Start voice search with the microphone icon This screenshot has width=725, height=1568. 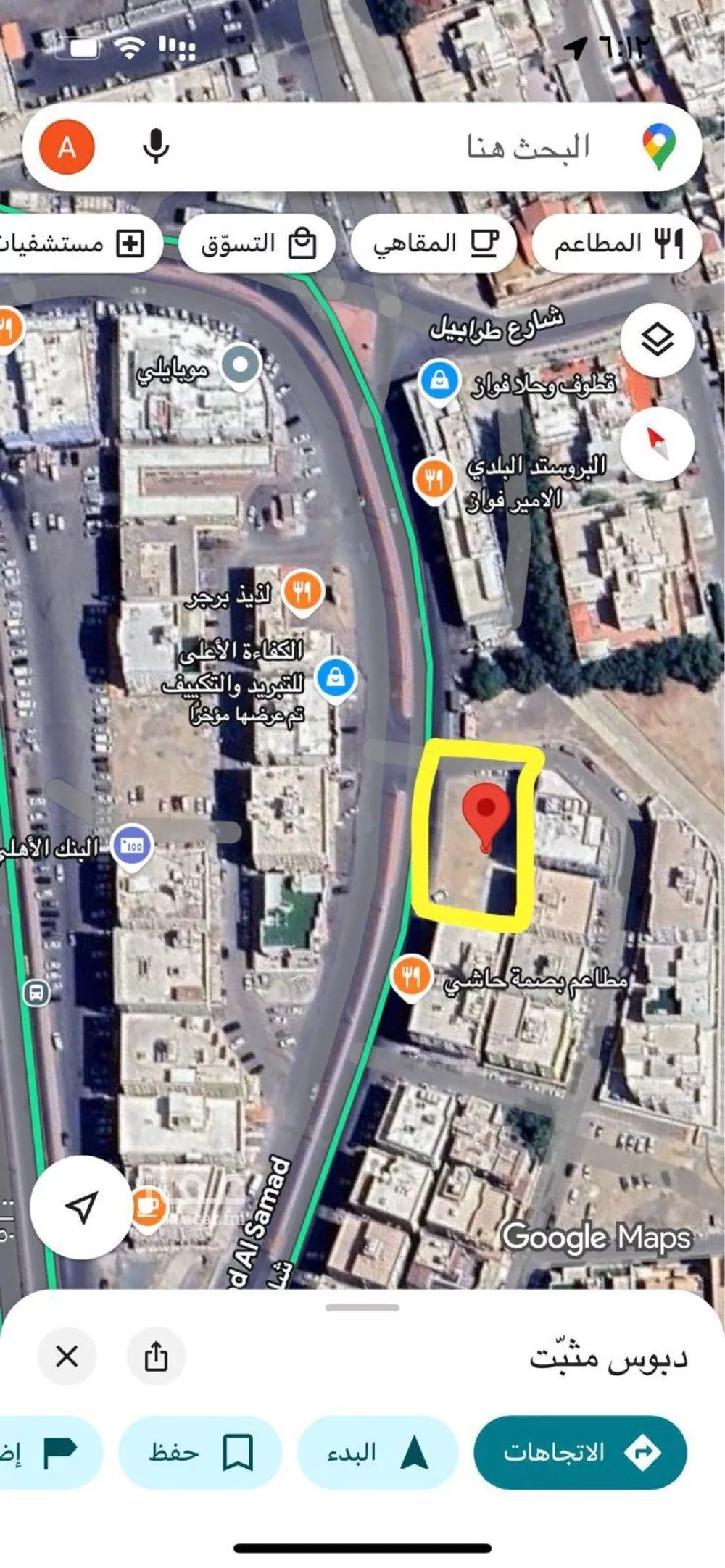pos(155,145)
